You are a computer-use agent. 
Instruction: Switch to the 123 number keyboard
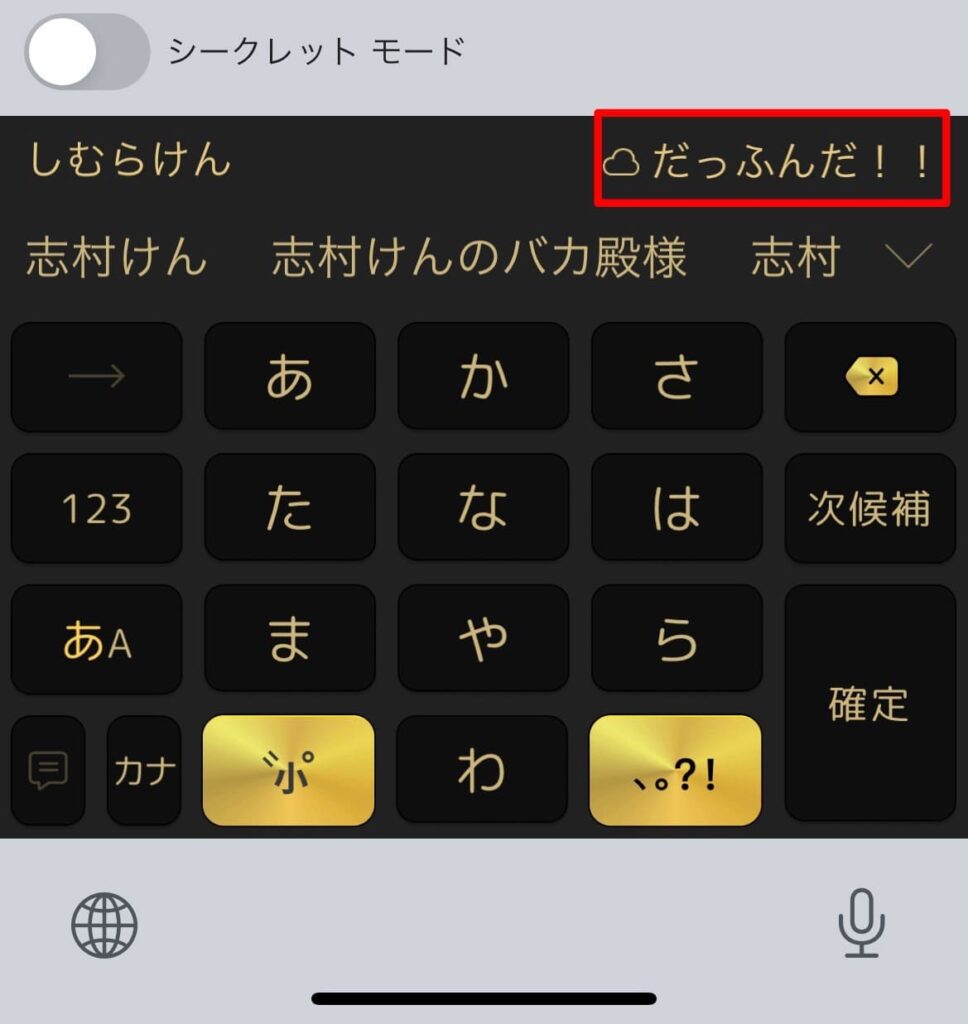[x=97, y=508]
